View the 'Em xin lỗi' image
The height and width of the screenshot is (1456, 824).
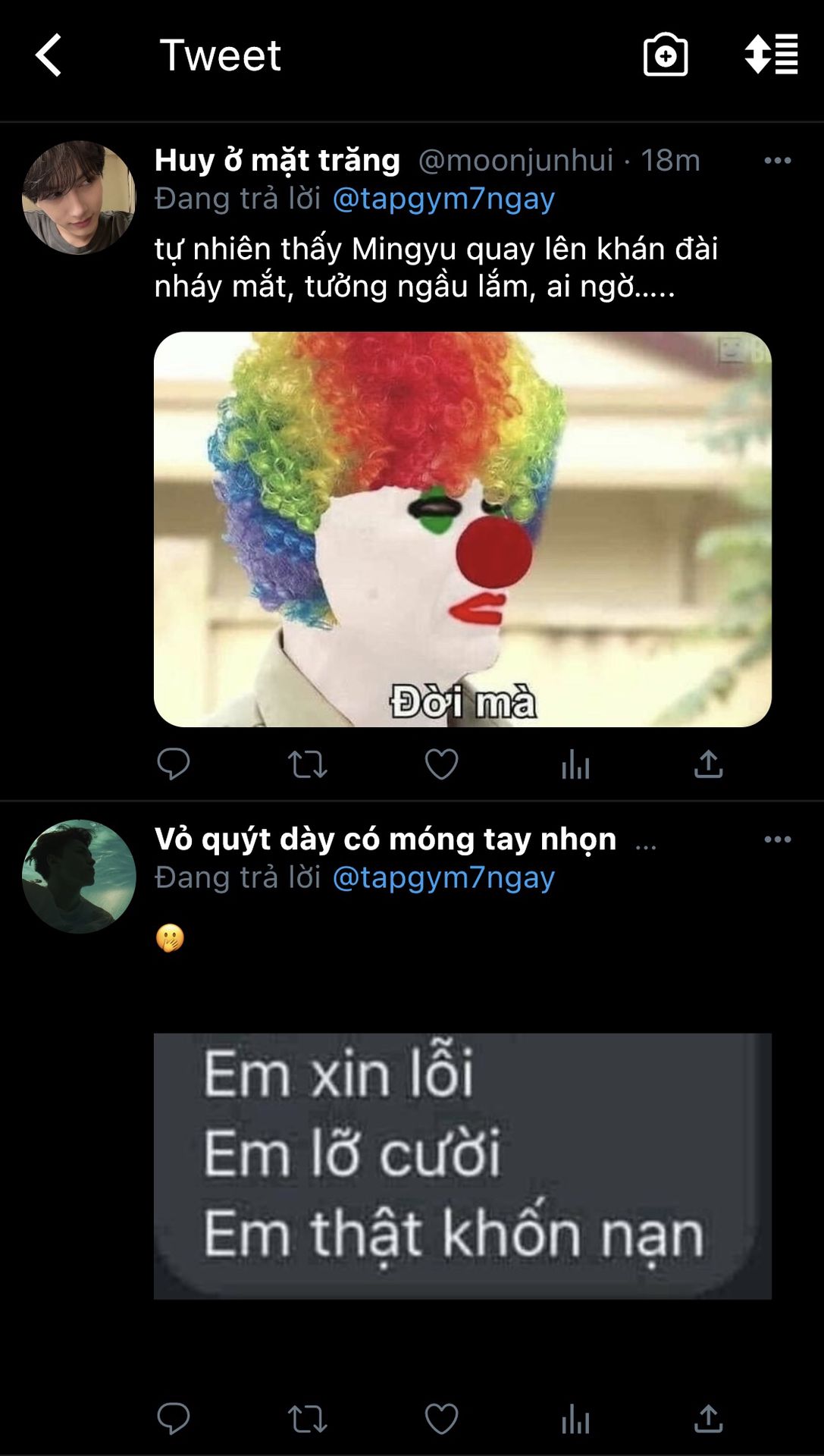462,1166
